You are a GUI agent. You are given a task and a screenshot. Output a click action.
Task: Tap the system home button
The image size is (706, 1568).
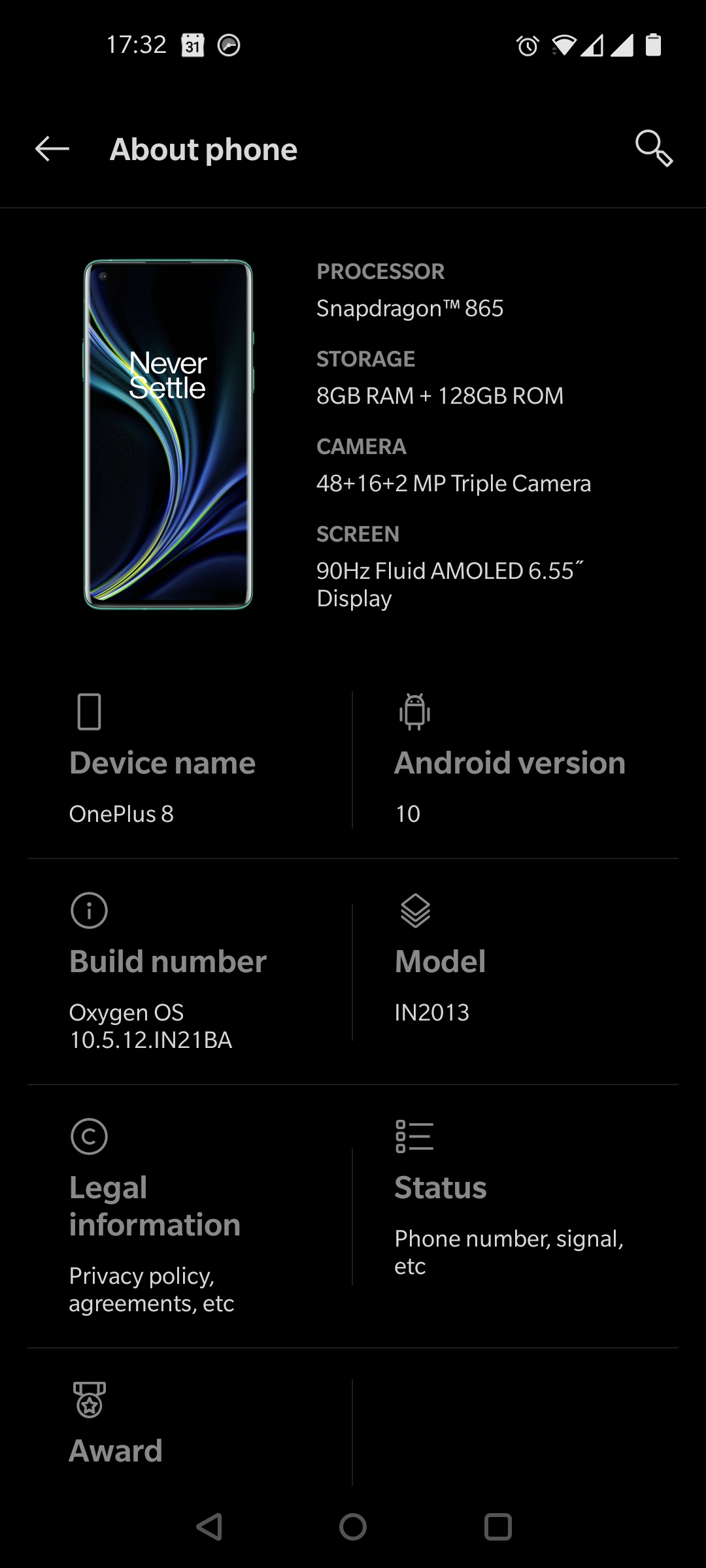point(353,1527)
